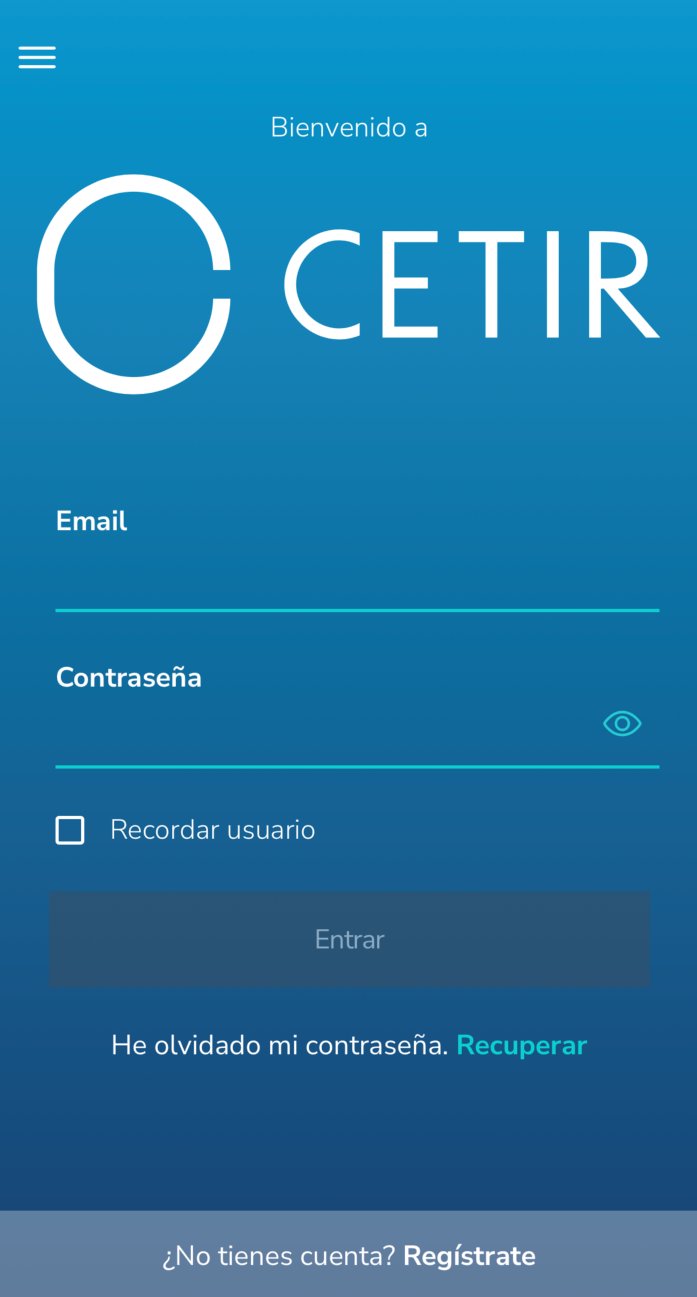Show password with the eye icon
This screenshot has width=697, height=1297.
tap(622, 724)
